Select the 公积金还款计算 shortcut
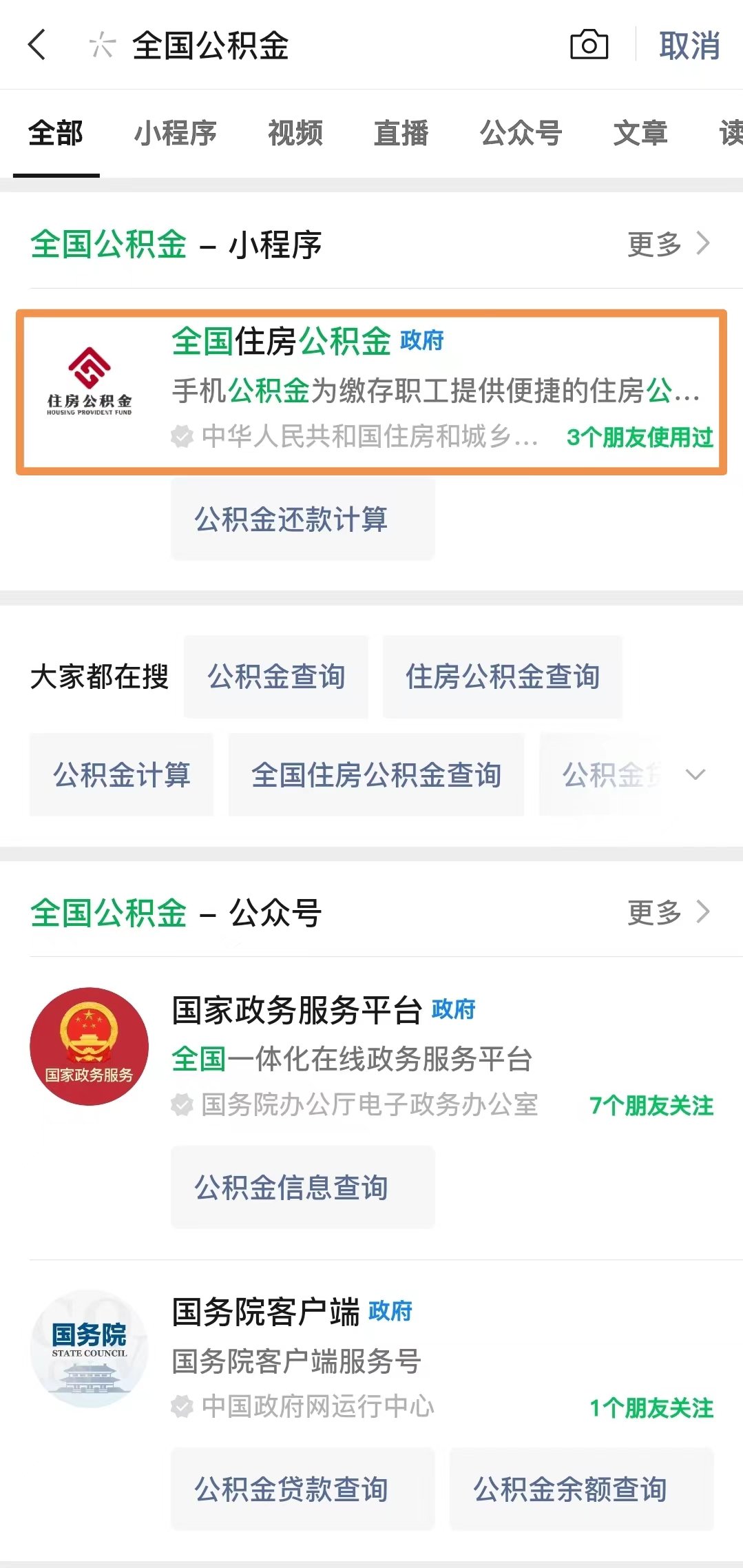 click(x=302, y=519)
